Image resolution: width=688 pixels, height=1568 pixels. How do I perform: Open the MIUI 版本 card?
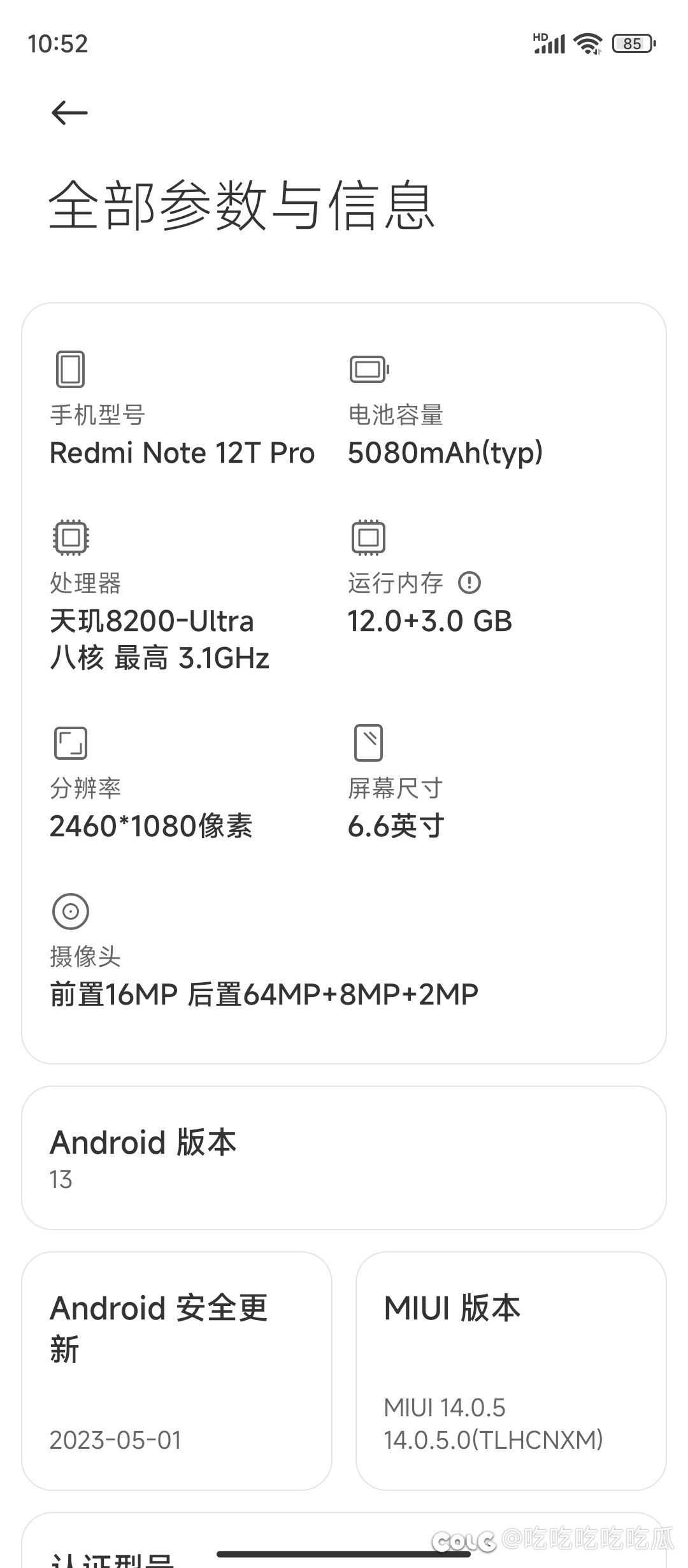(511, 1370)
